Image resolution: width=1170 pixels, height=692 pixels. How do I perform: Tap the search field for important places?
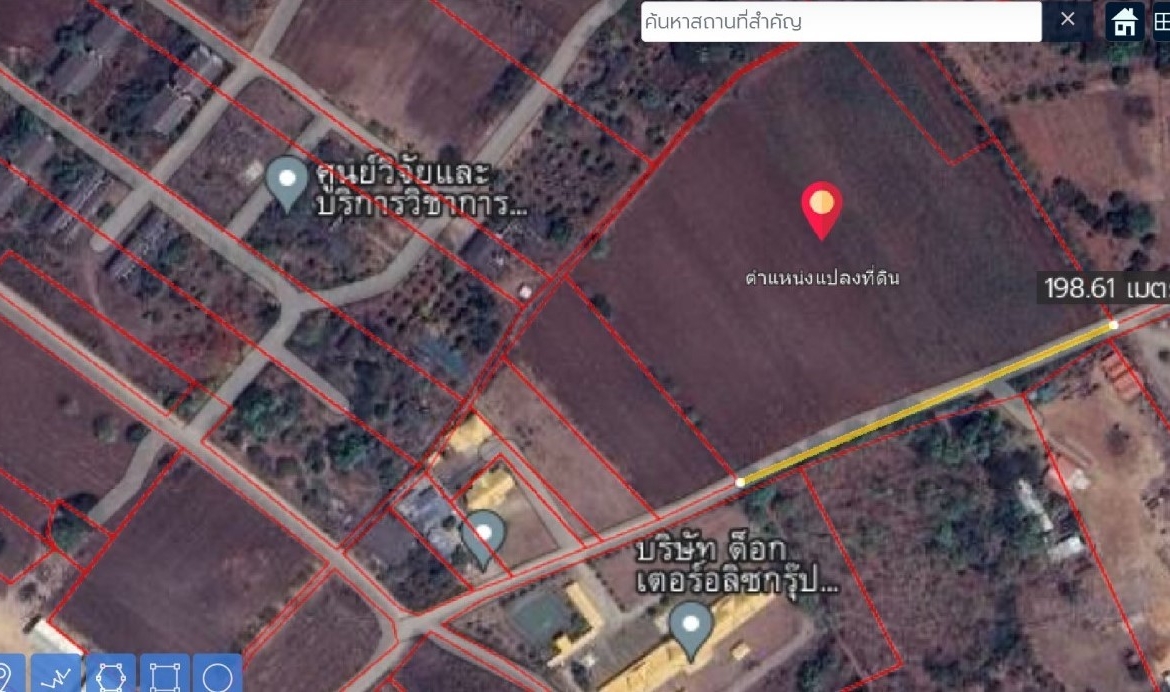840,21
